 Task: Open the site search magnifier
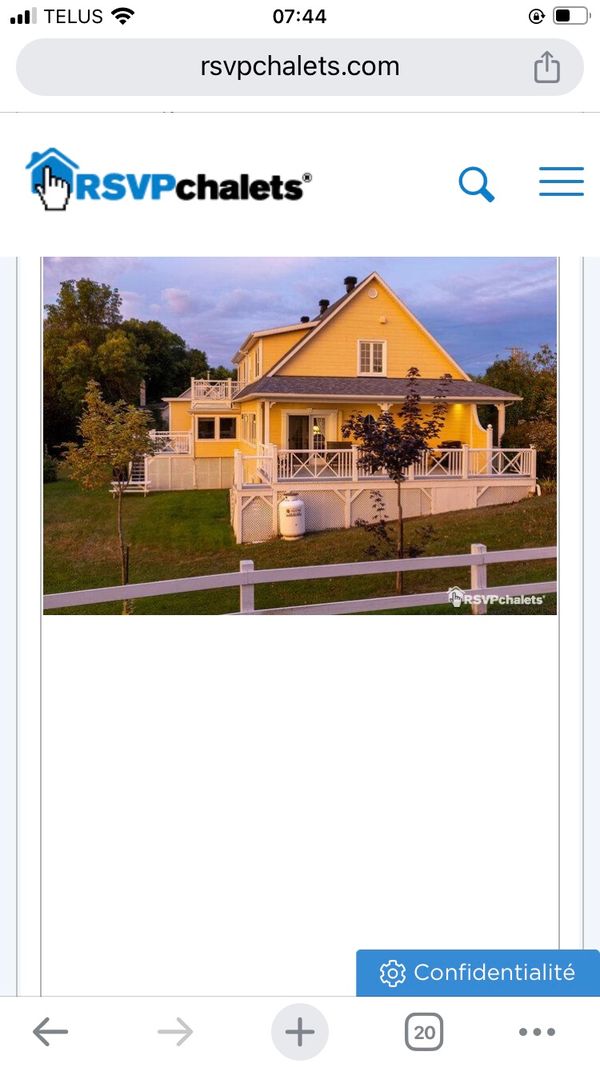point(476,184)
